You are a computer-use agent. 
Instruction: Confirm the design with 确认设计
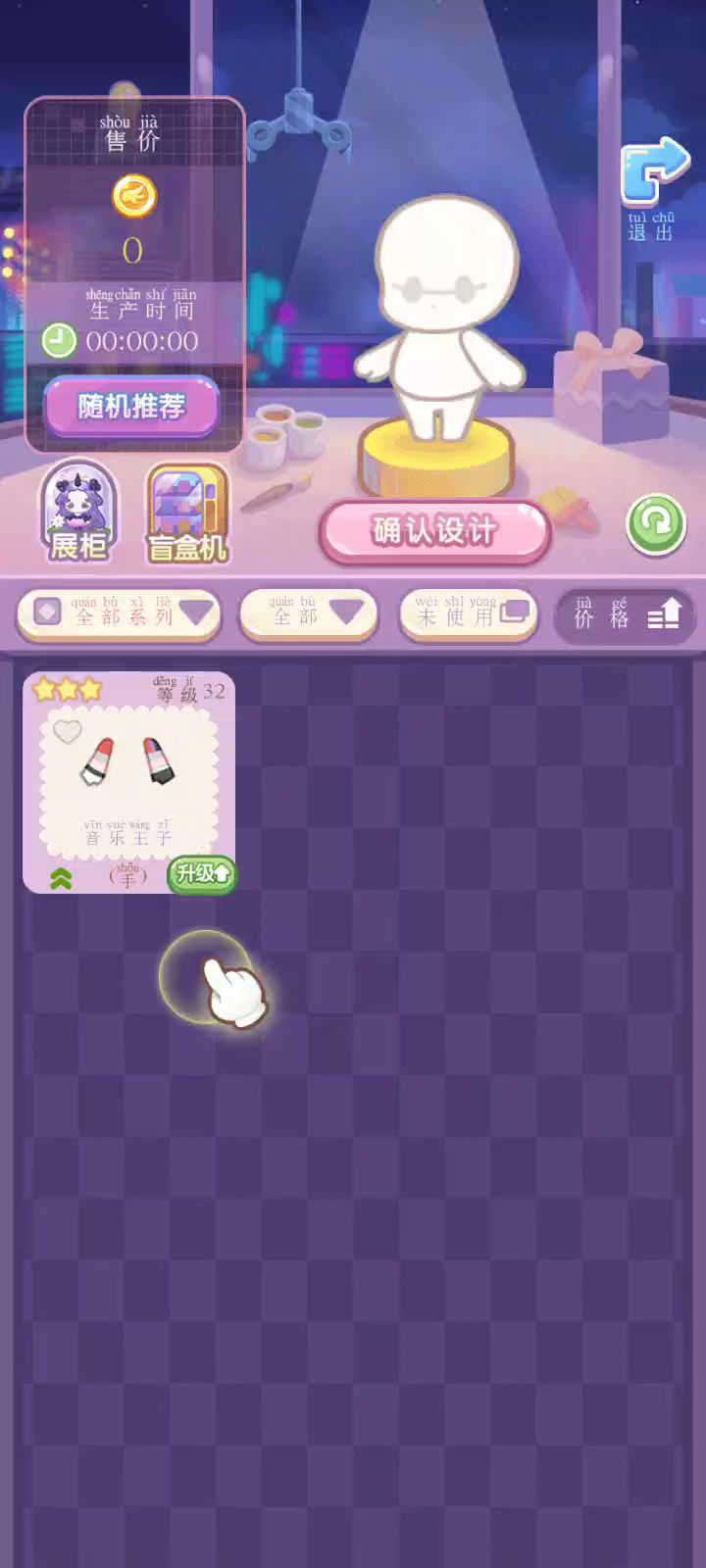[x=433, y=531]
